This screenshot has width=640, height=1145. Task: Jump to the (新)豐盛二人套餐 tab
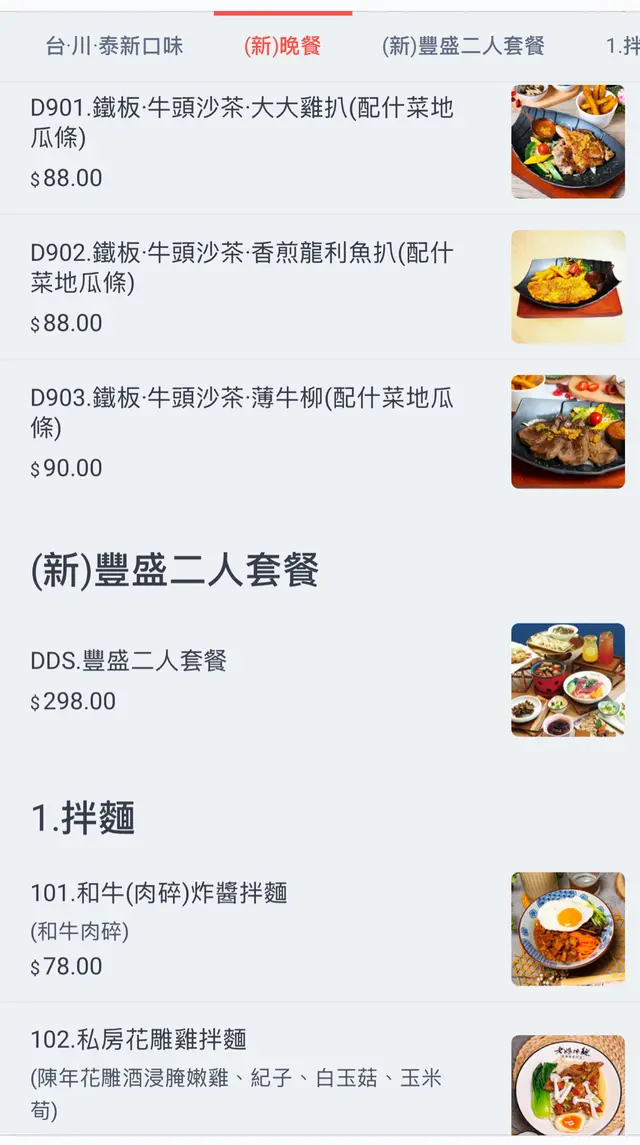[x=463, y=46]
